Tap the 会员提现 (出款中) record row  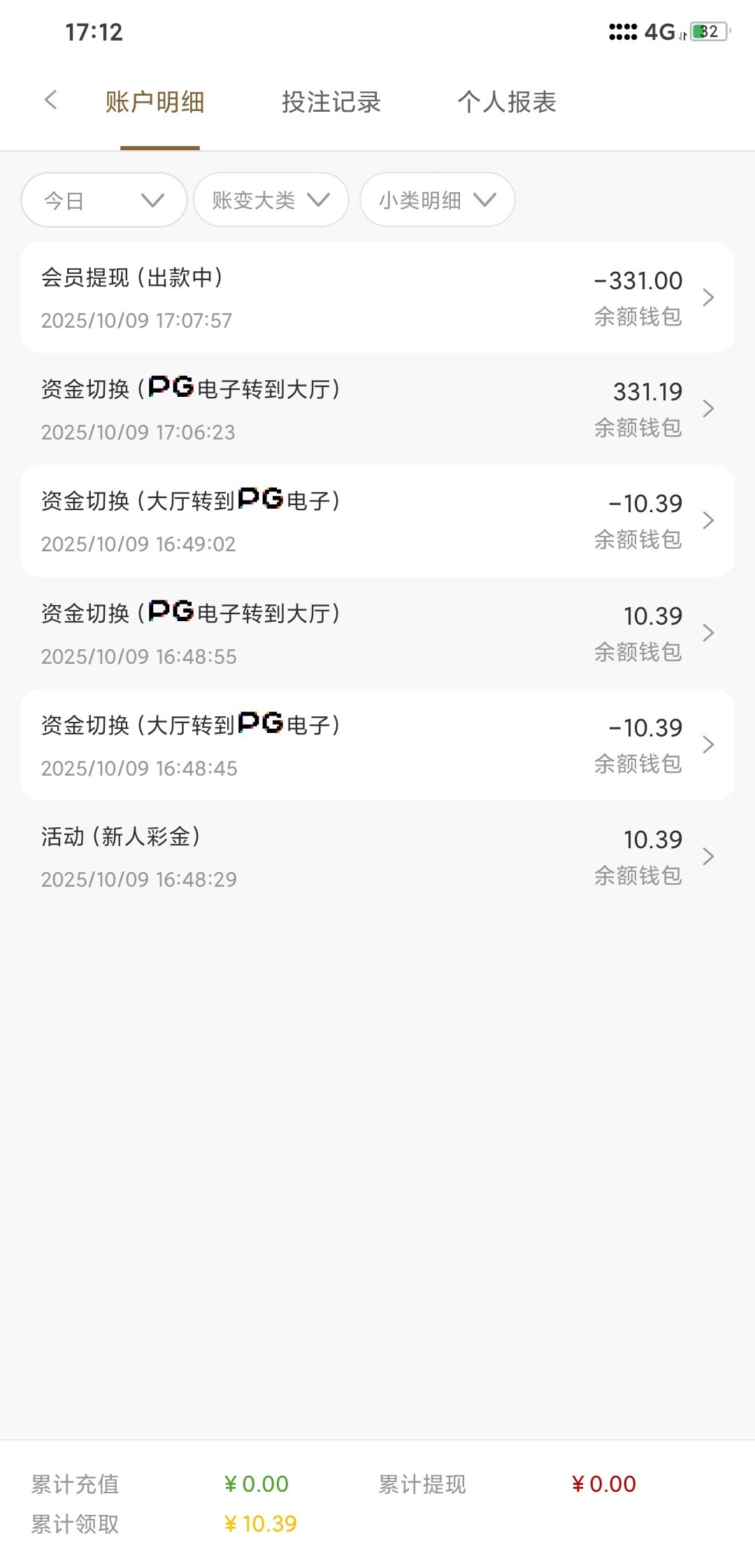click(x=350, y=297)
